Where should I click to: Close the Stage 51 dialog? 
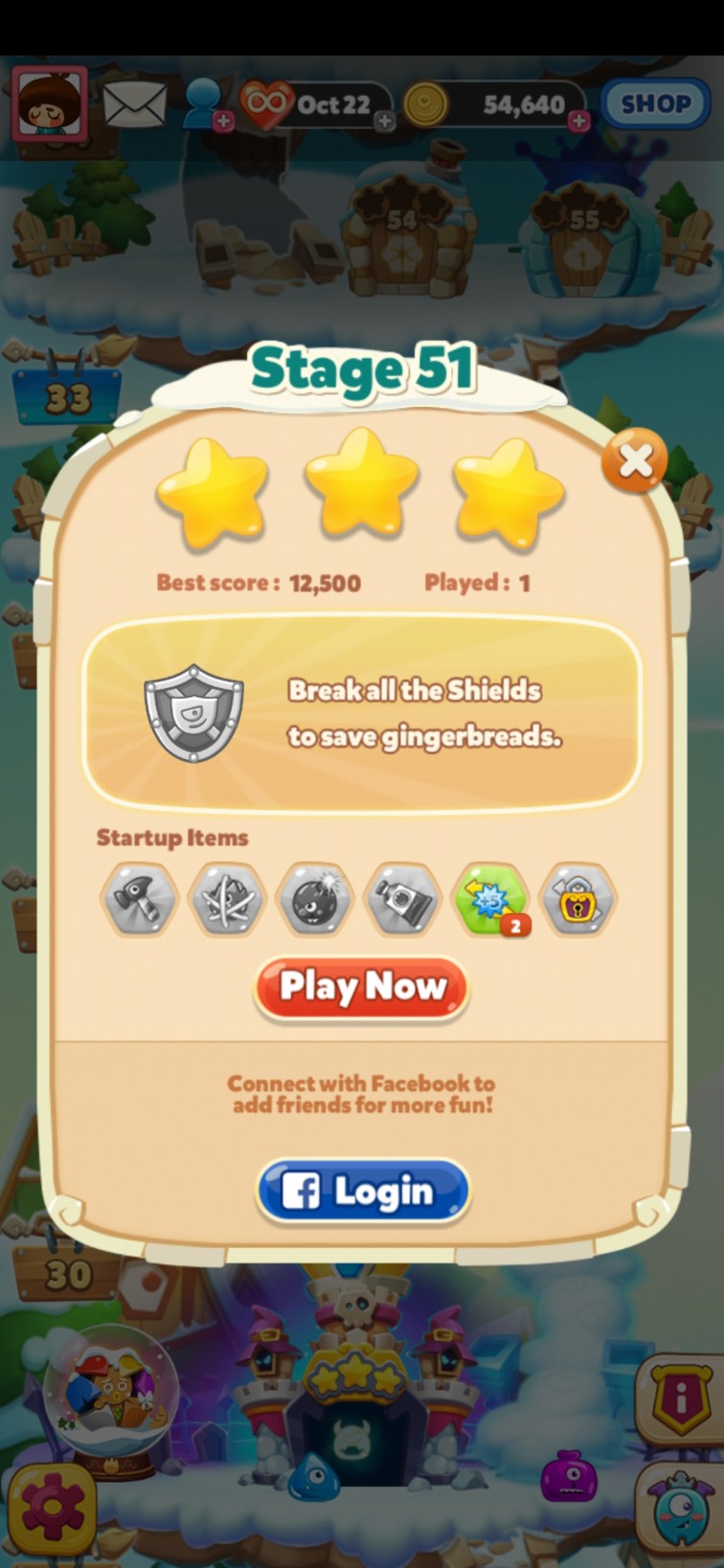coord(634,461)
